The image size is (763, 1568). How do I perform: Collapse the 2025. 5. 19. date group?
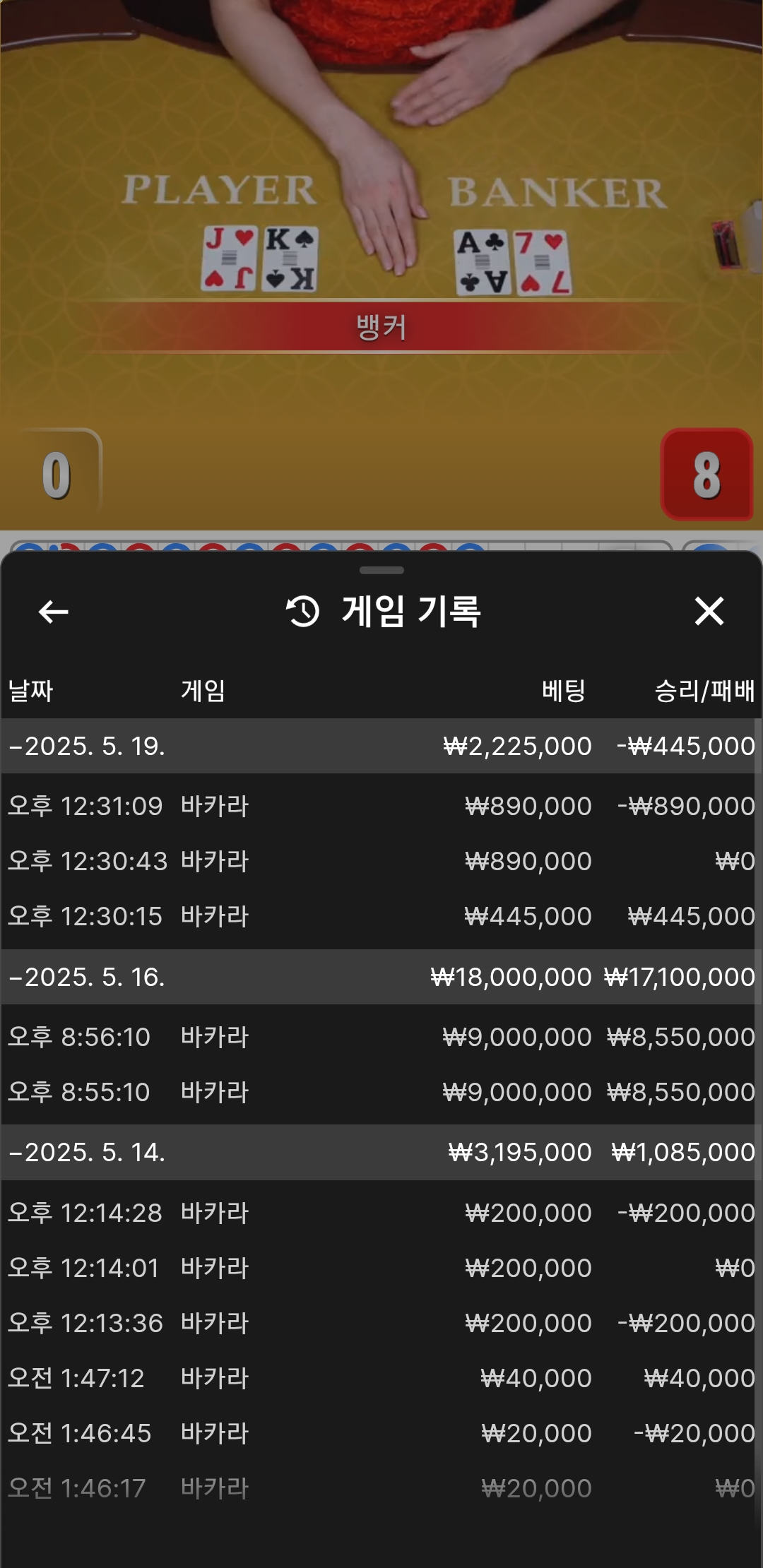(x=88, y=747)
